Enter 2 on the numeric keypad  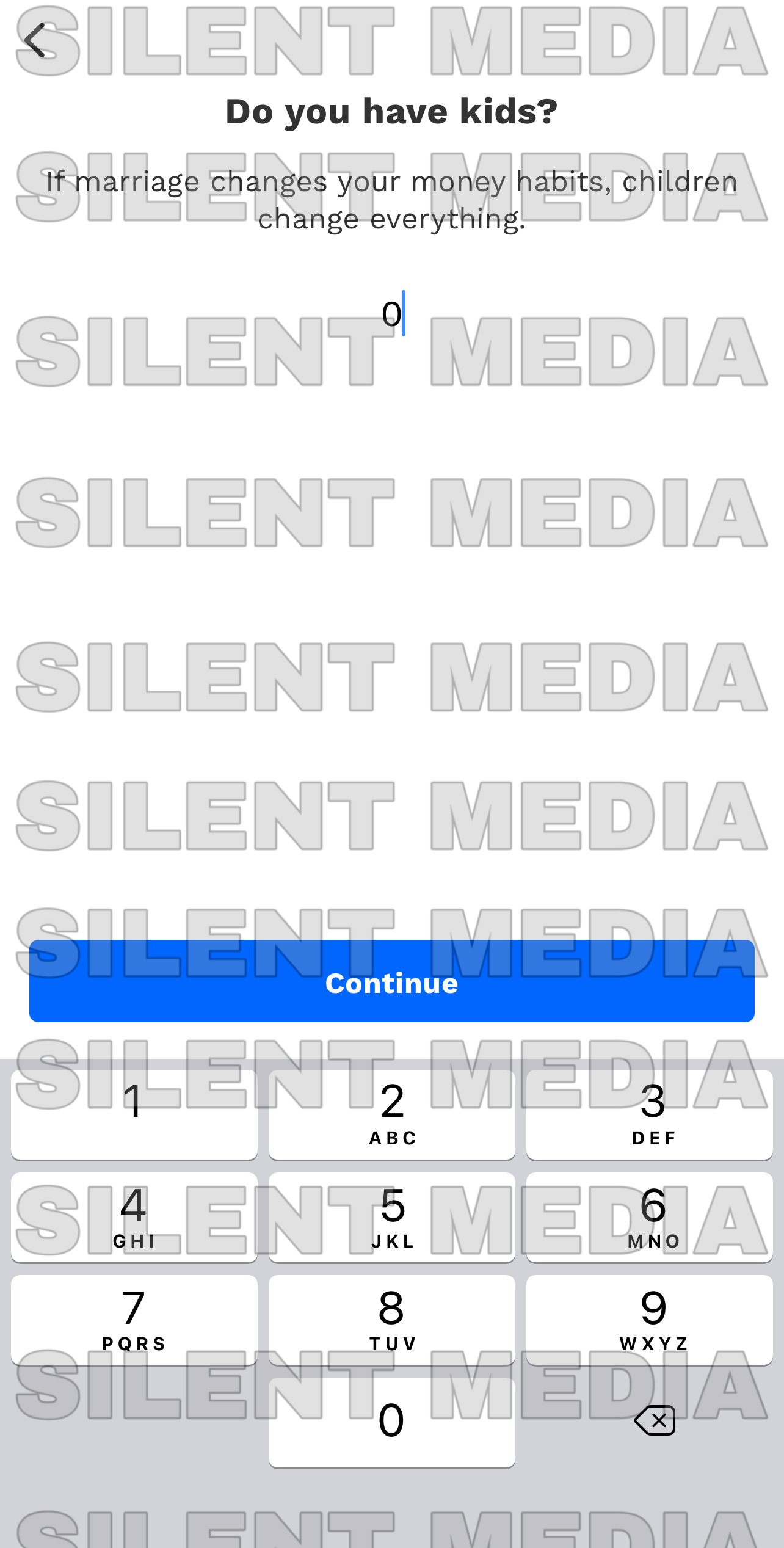391,1114
